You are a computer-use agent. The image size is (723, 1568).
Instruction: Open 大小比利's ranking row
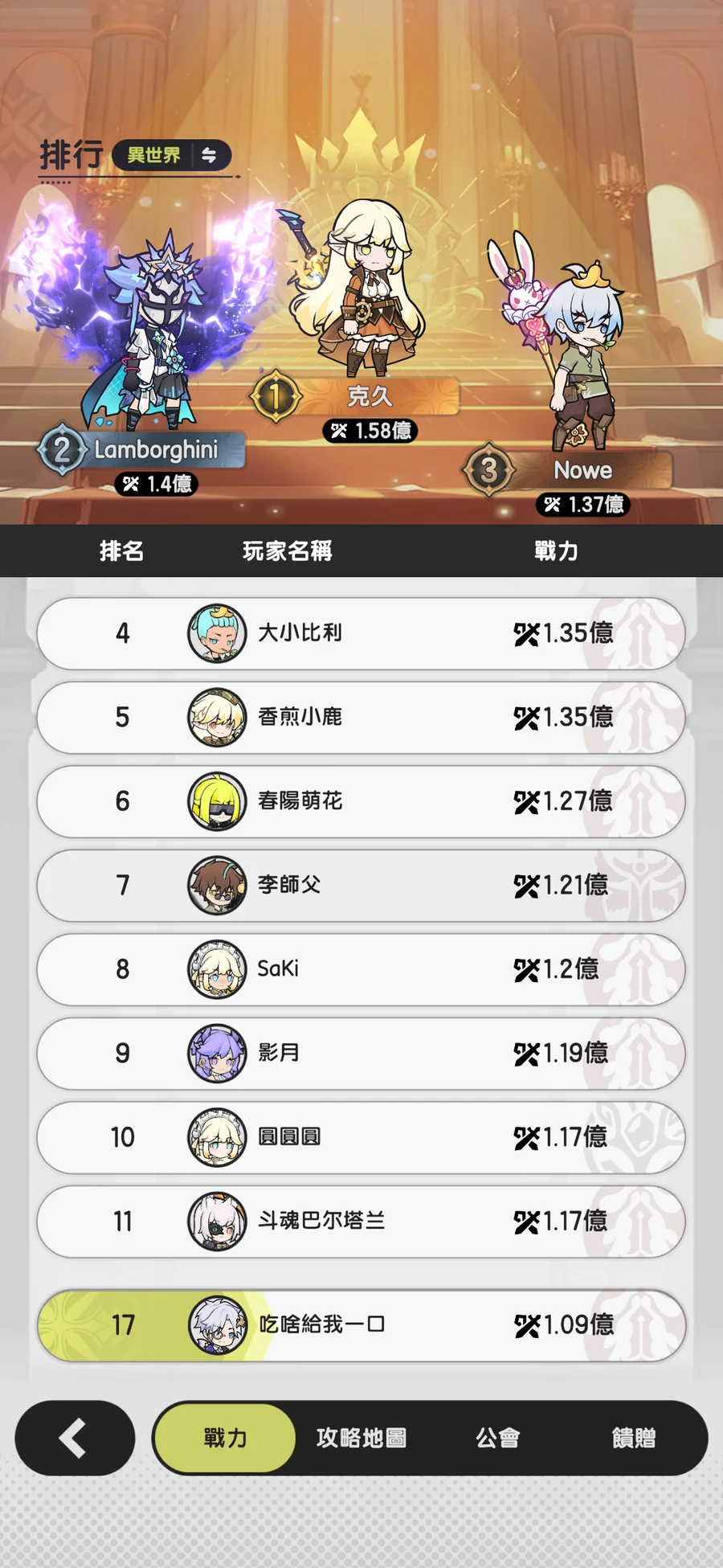pyautogui.click(x=361, y=633)
